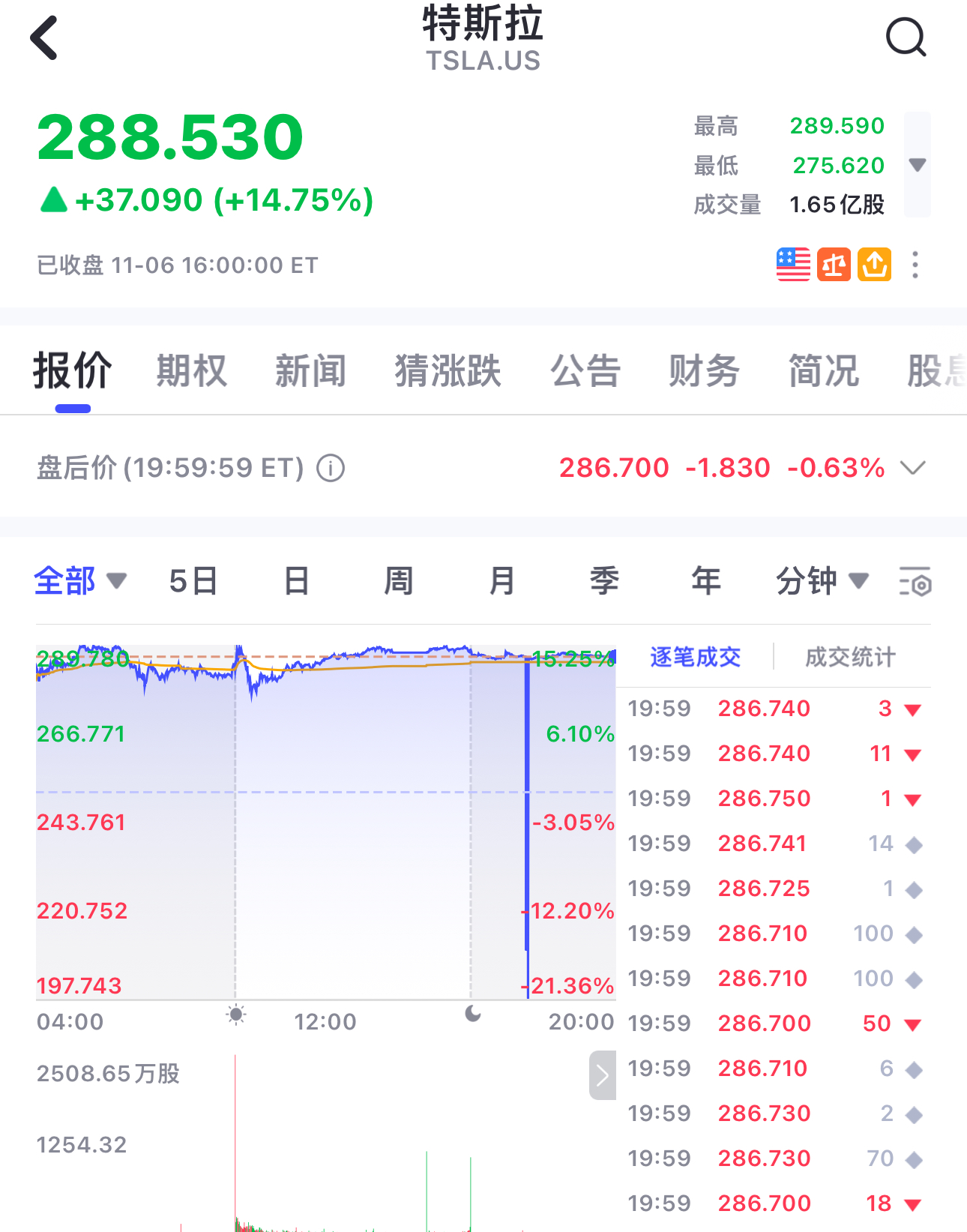The image size is (967, 1232).
Task: Select the 成交统计 tab
Action: coord(848,656)
